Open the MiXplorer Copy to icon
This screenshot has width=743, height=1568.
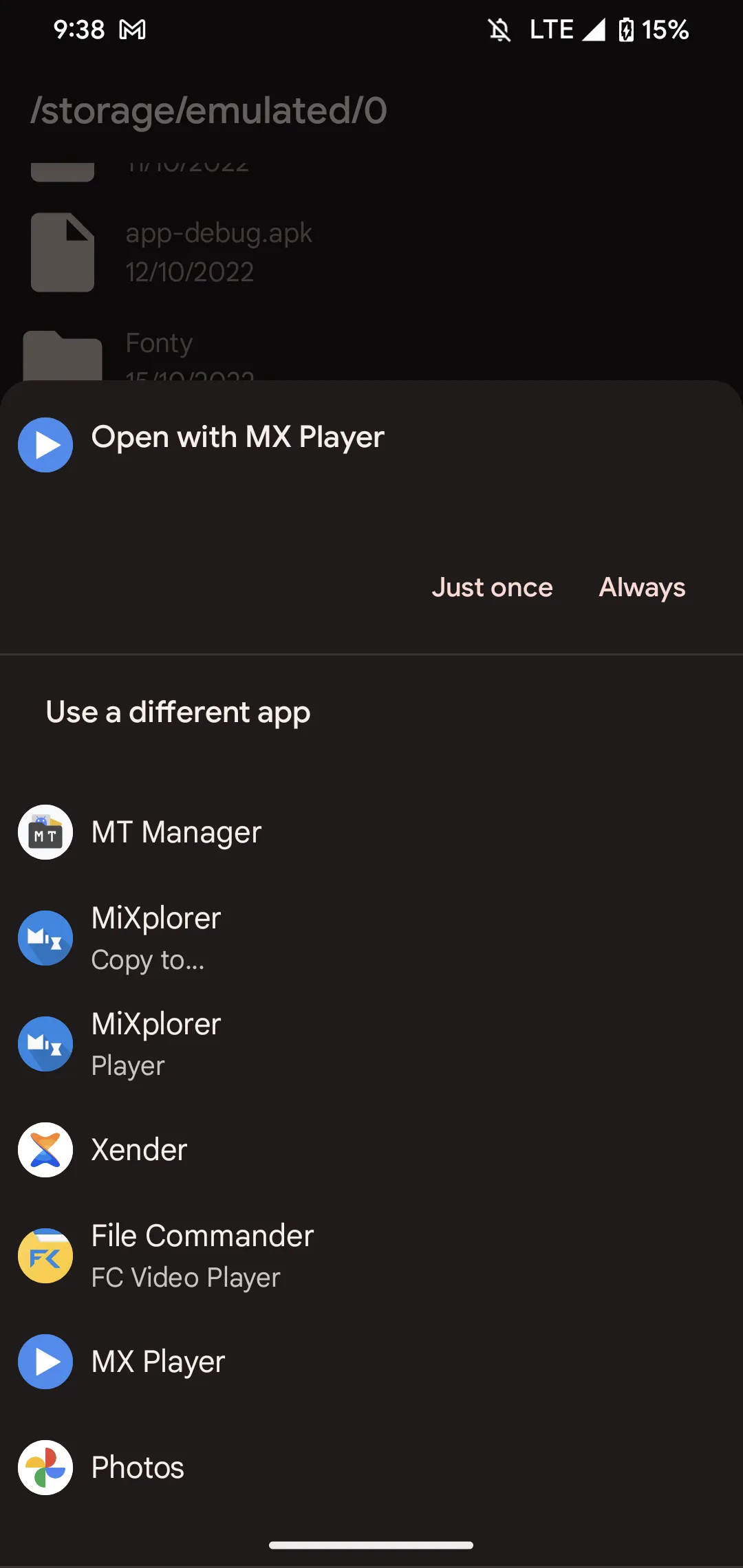45,937
